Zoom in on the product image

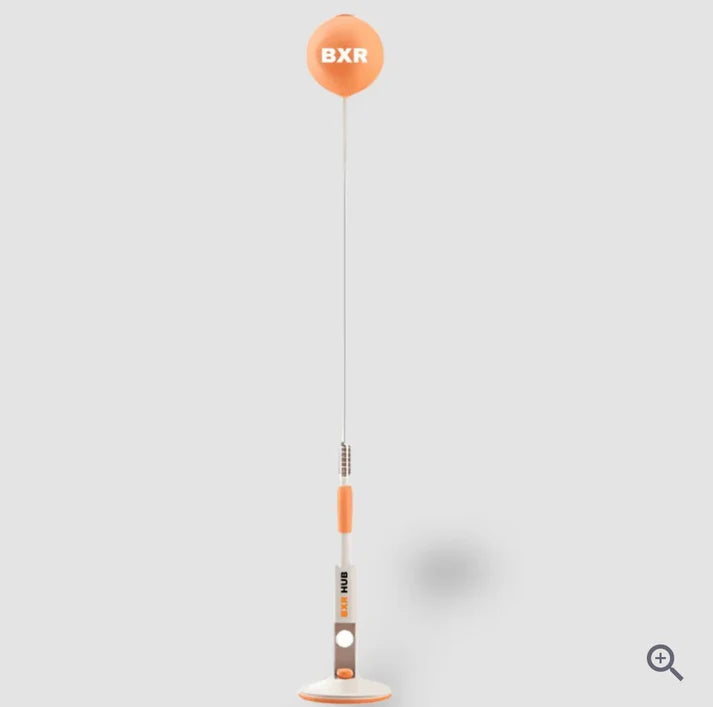tap(663, 661)
